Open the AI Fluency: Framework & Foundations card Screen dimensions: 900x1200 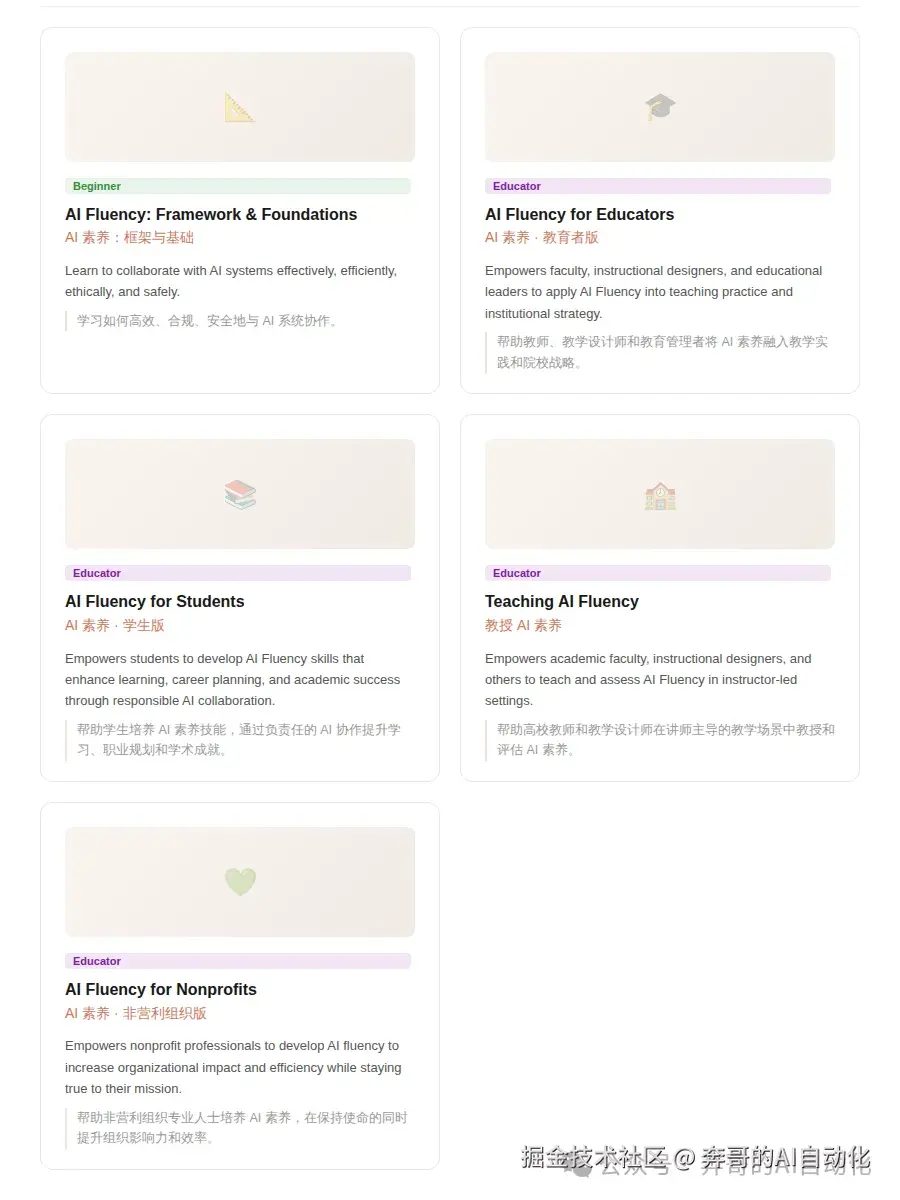click(211, 215)
